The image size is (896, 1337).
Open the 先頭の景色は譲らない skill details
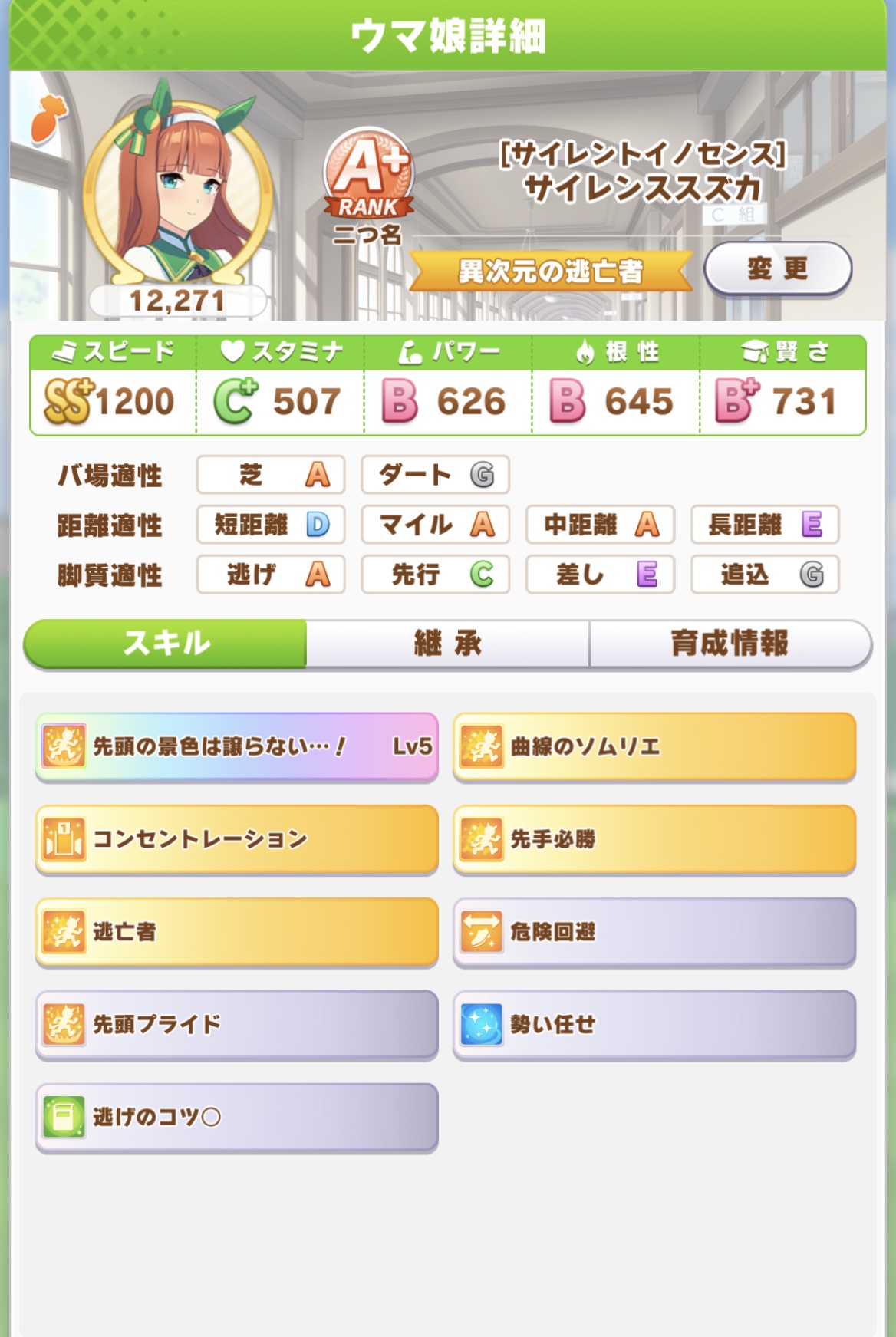point(236,746)
